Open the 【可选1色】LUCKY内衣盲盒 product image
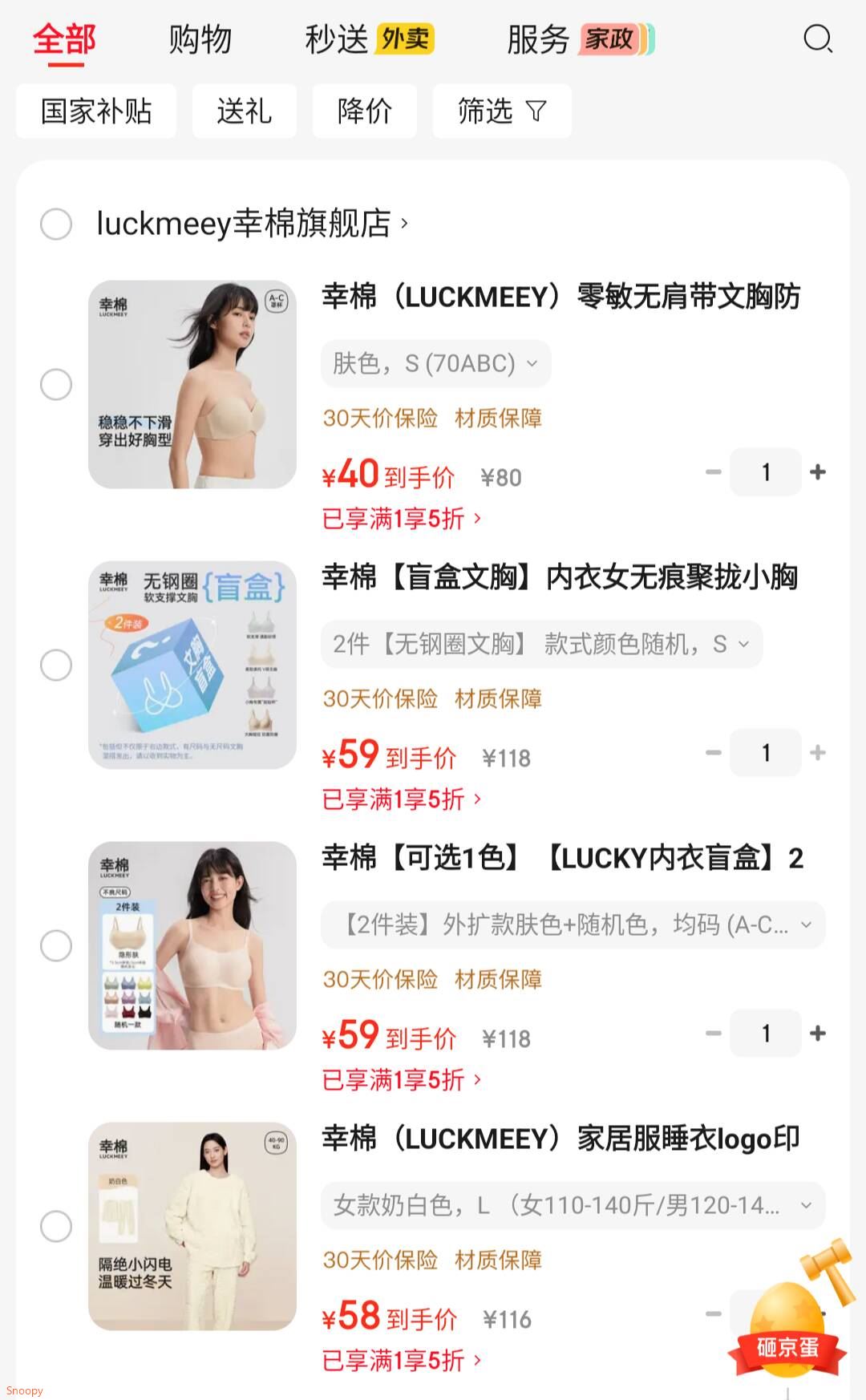The image size is (866, 1400). pos(192,945)
